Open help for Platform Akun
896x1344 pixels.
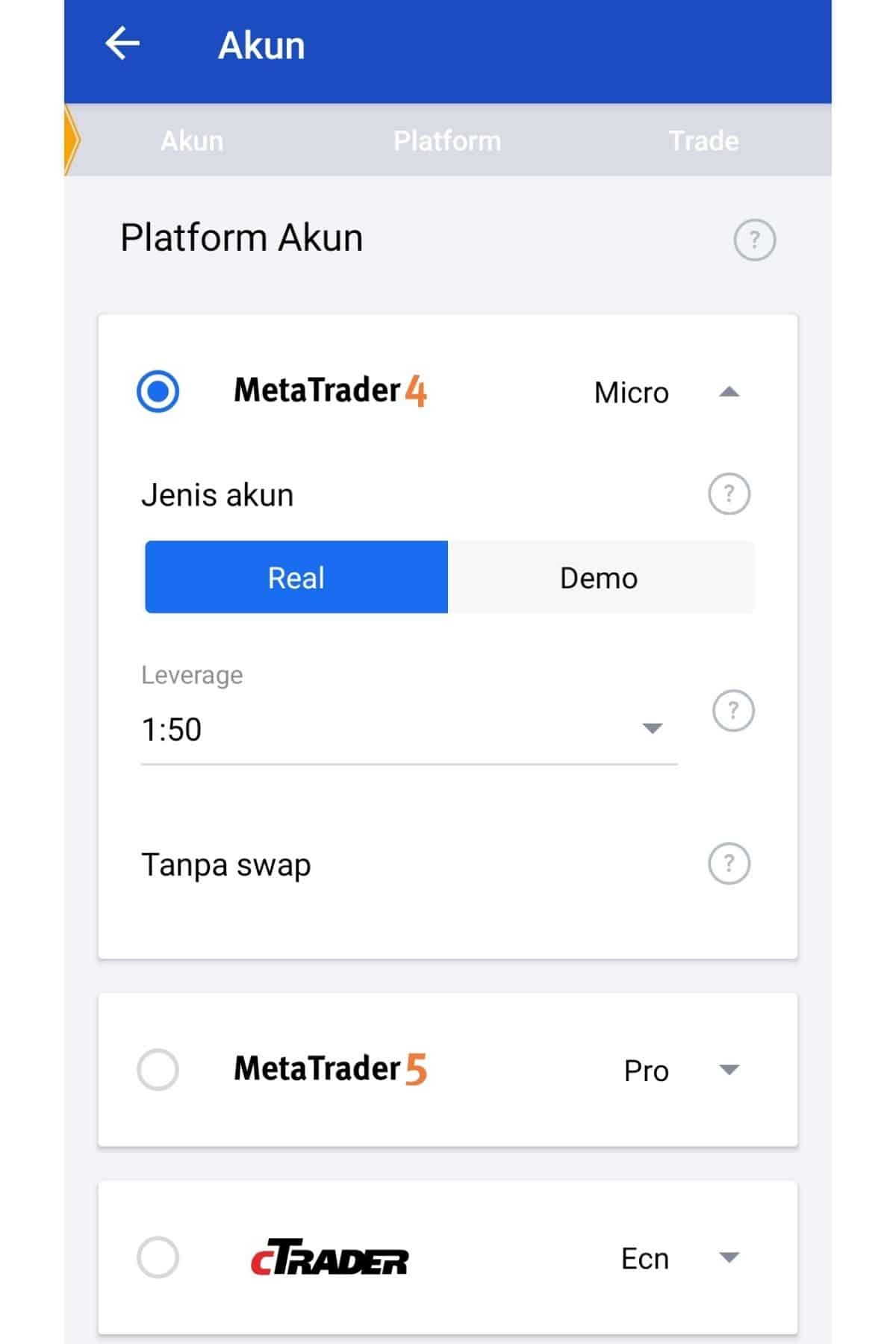[x=754, y=240]
